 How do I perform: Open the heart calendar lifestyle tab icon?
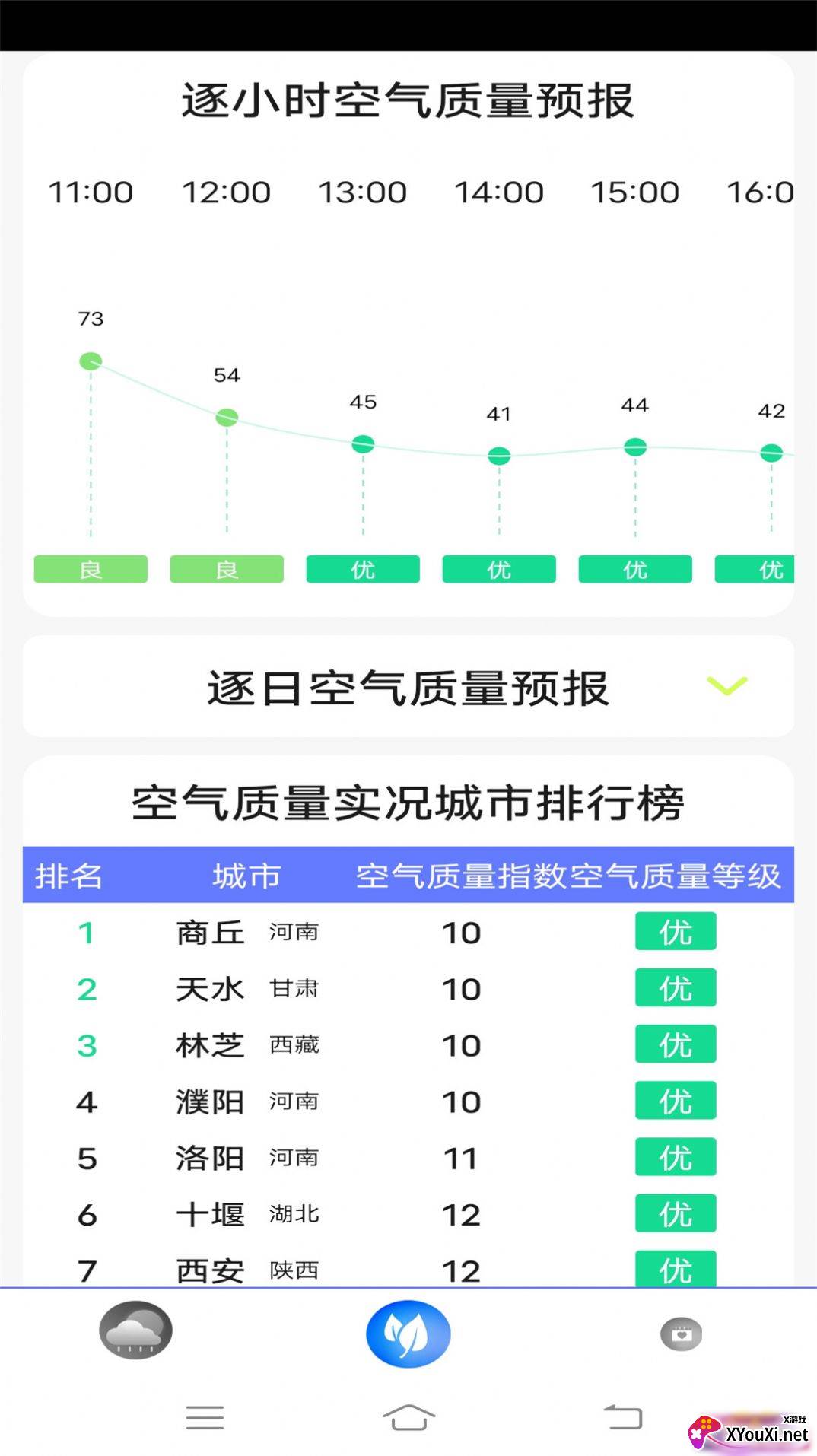(x=681, y=1334)
